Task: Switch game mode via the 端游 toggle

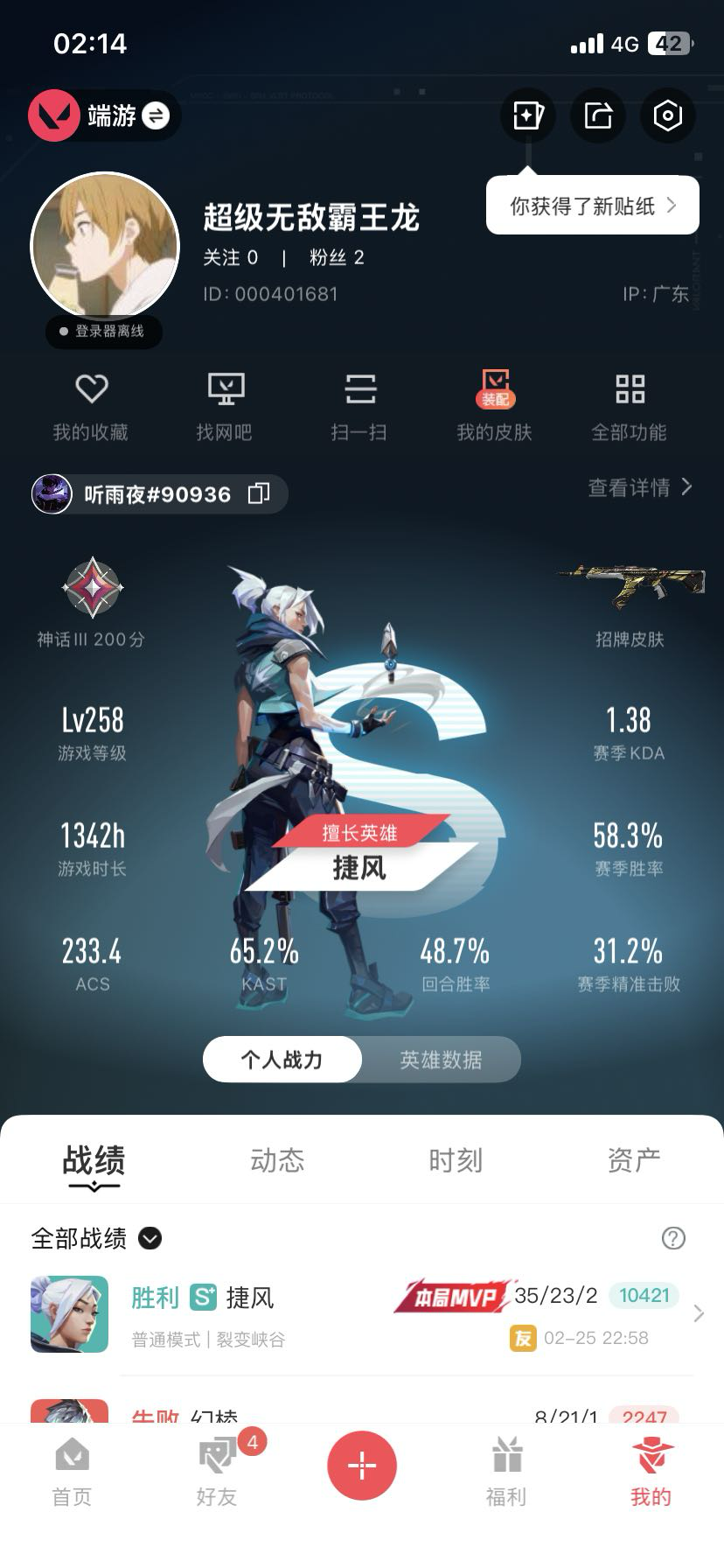Action: click(x=156, y=115)
